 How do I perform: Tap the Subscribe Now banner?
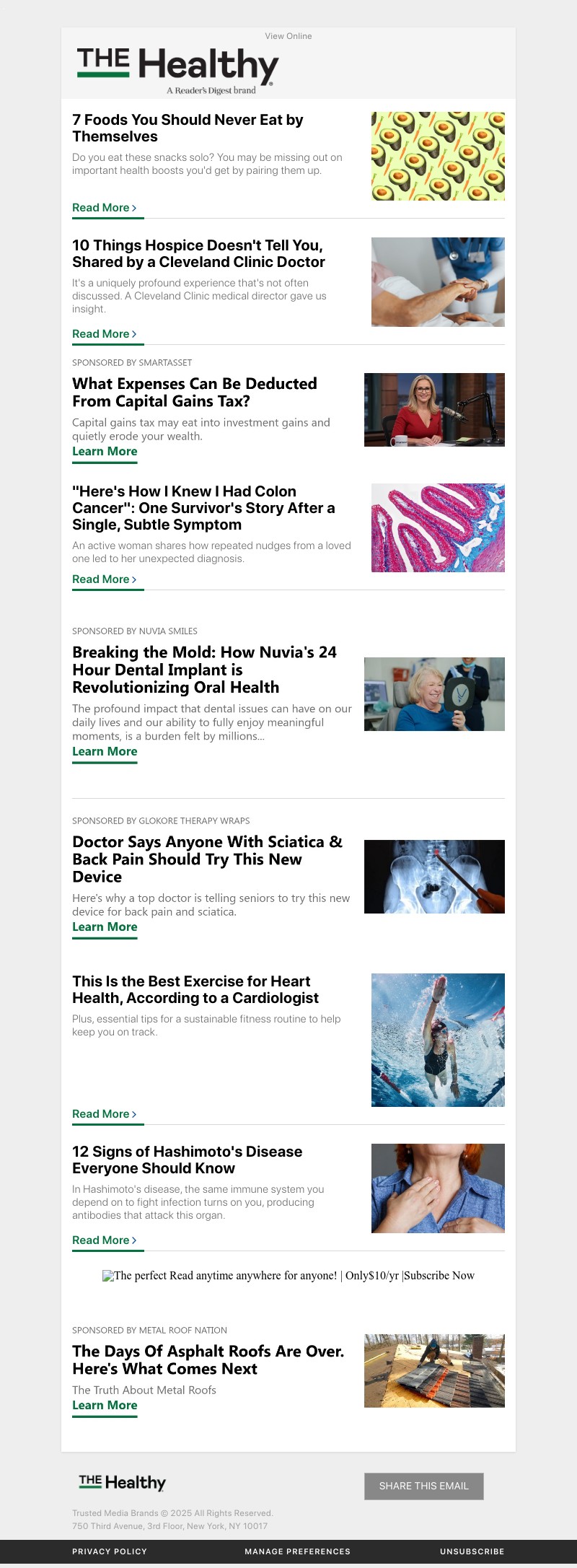pyautogui.click(x=288, y=1276)
